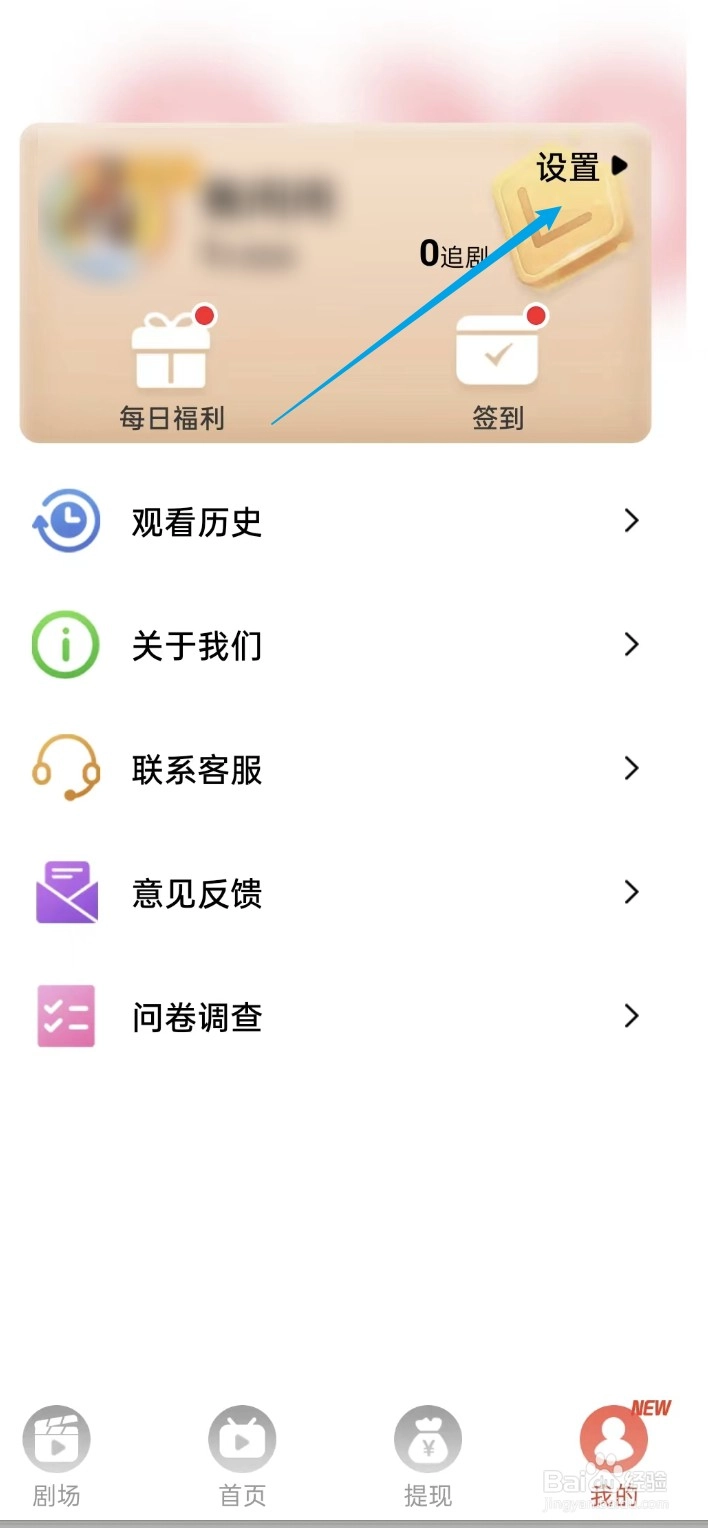This screenshot has height=1528, width=708.
Task: Switch to the 提现 tab
Action: point(428,1456)
